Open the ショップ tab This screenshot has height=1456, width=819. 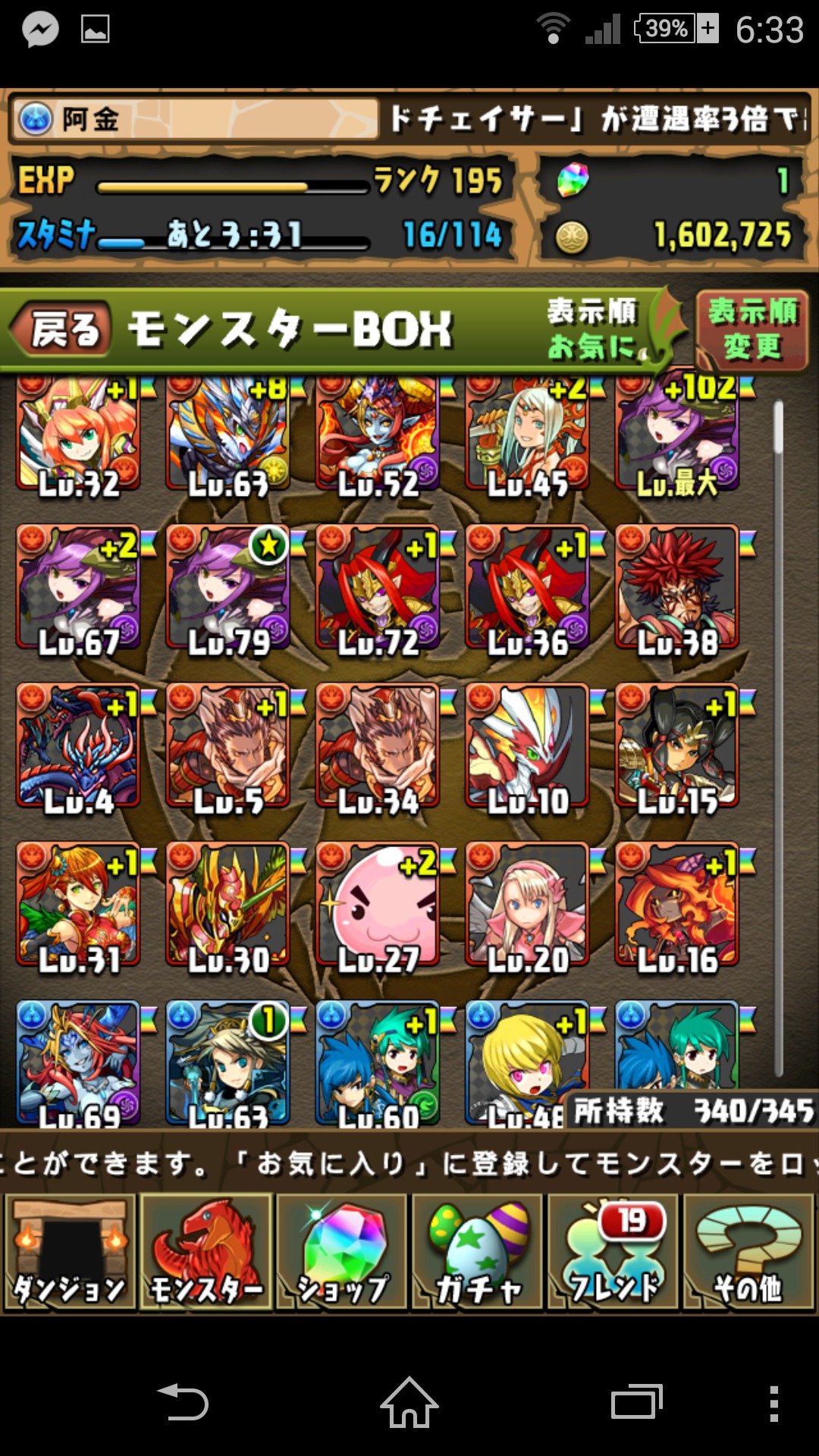point(342,1252)
